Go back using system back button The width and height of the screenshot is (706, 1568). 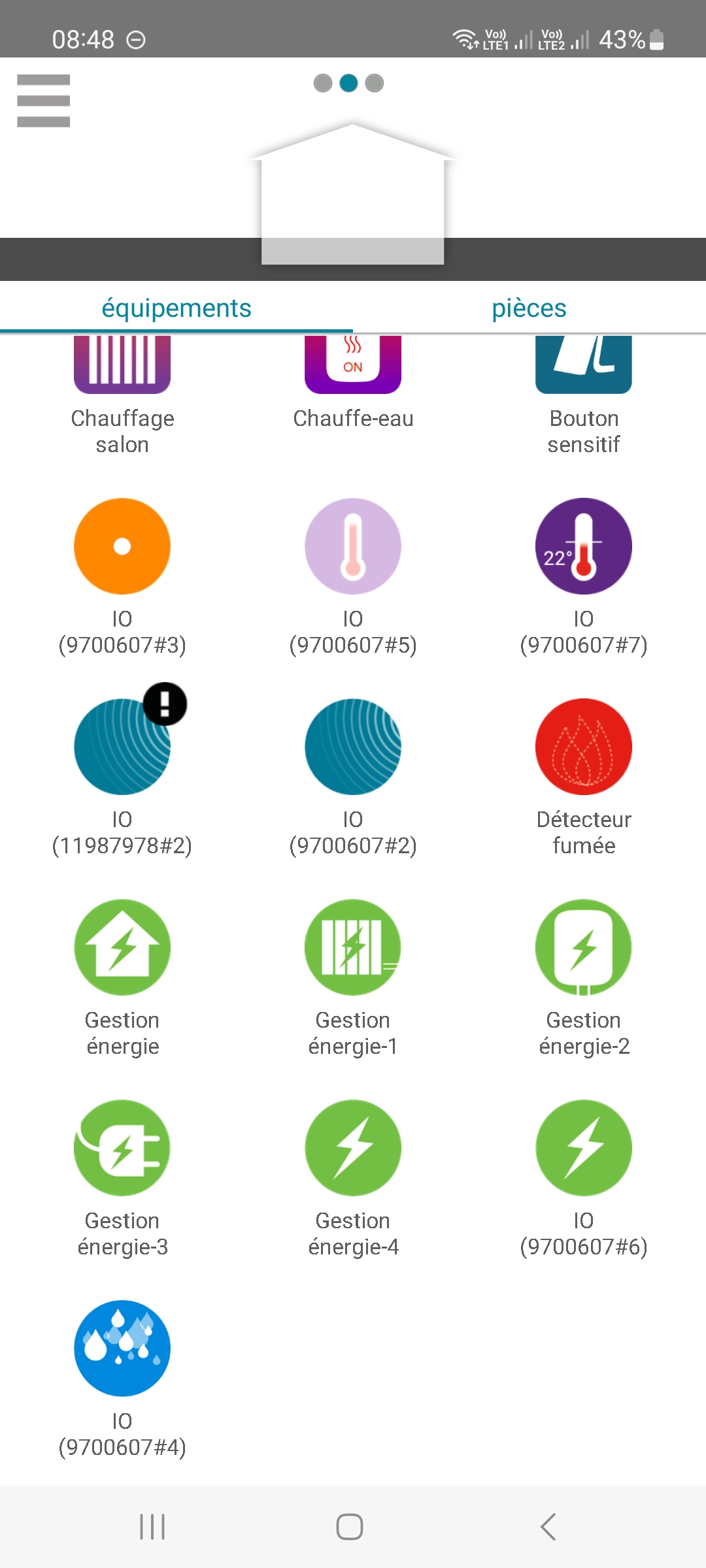pyautogui.click(x=548, y=1527)
